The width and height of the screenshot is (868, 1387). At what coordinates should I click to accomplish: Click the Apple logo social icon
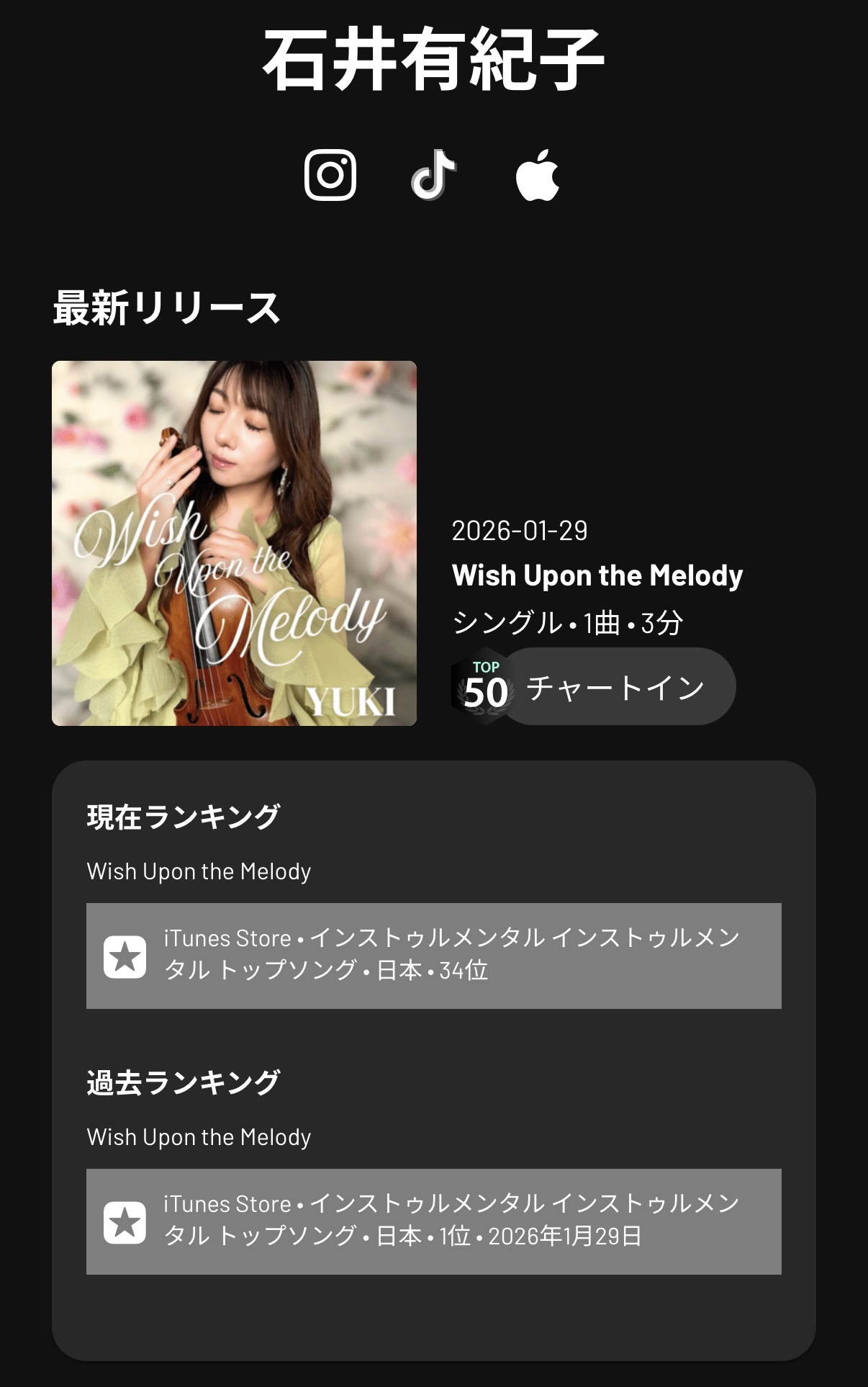point(538,176)
